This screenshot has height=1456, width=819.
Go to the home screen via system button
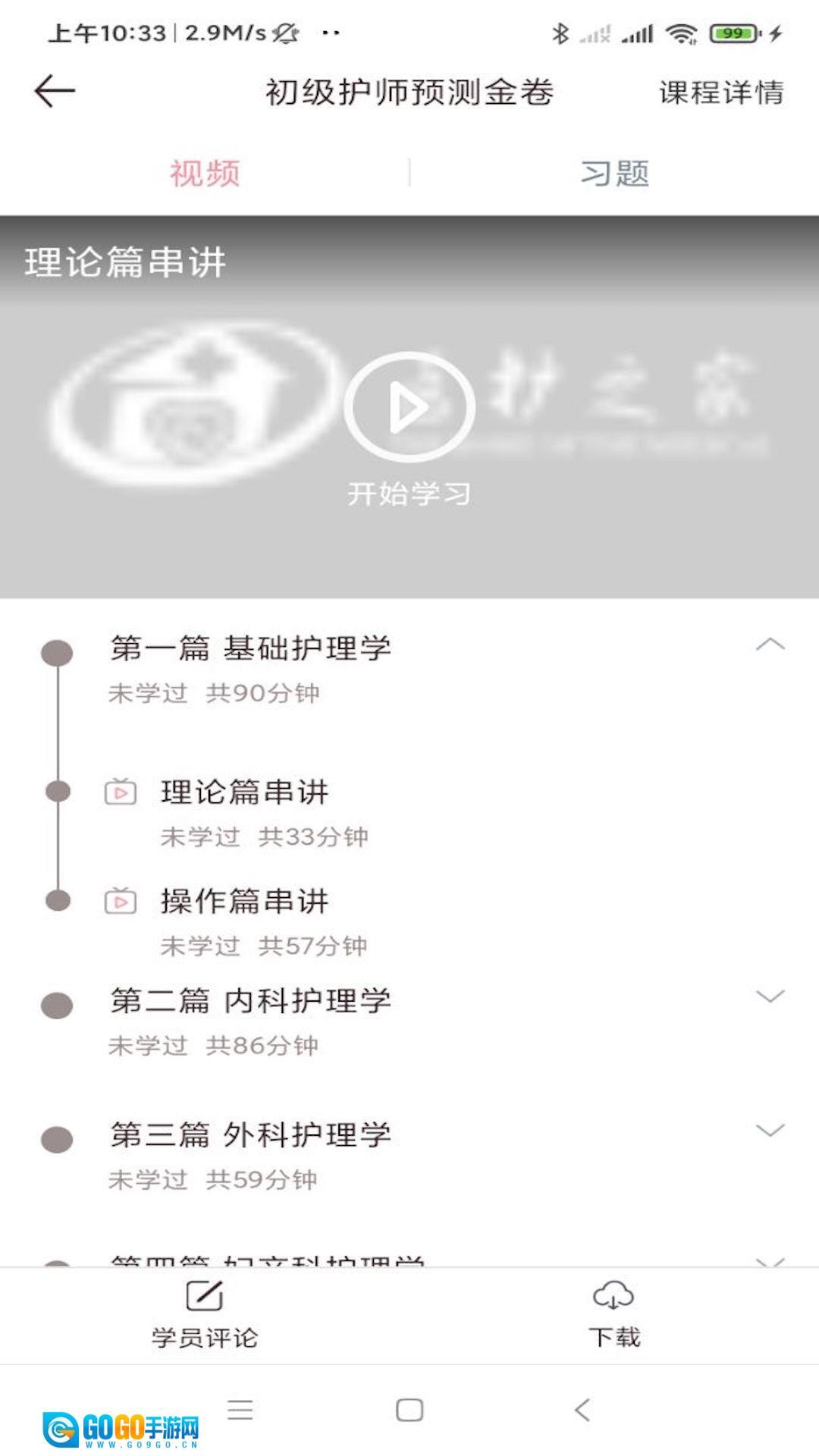pyautogui.click(x=409, y=1410)
